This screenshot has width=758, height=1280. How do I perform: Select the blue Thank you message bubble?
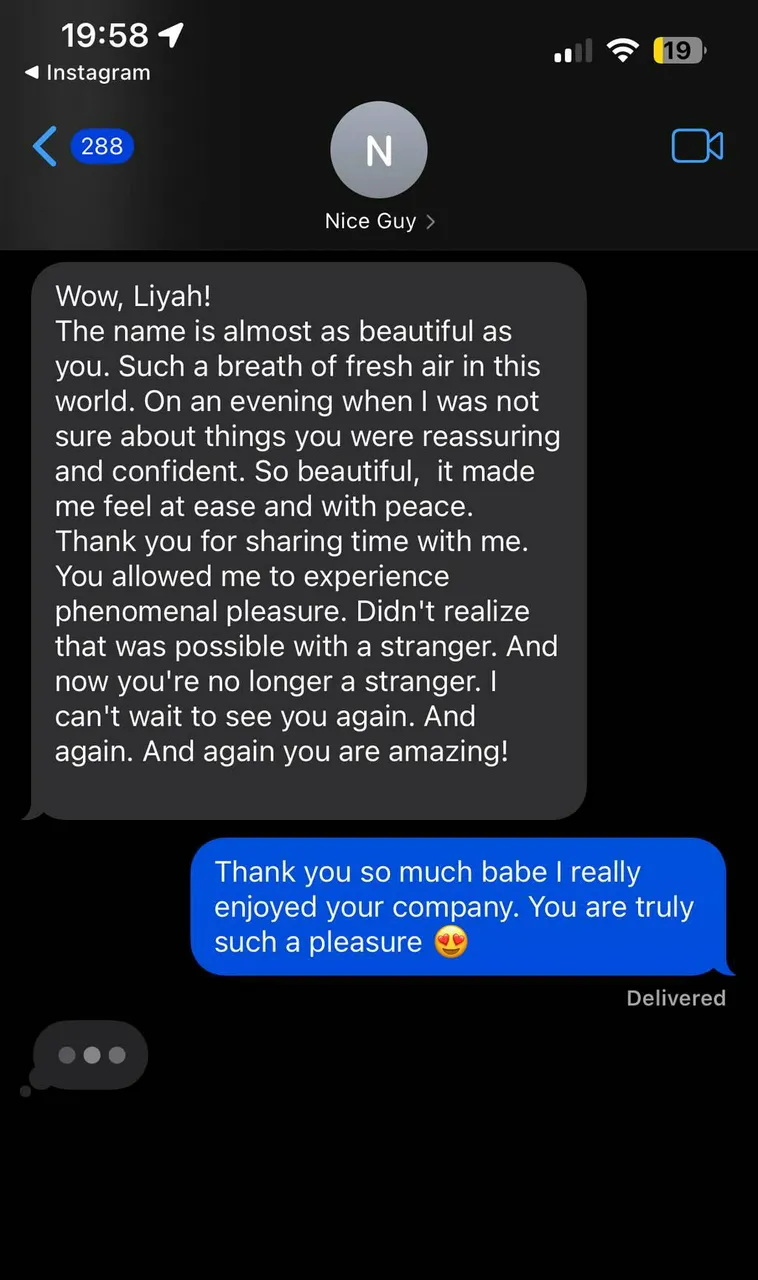tap(460, 906)
